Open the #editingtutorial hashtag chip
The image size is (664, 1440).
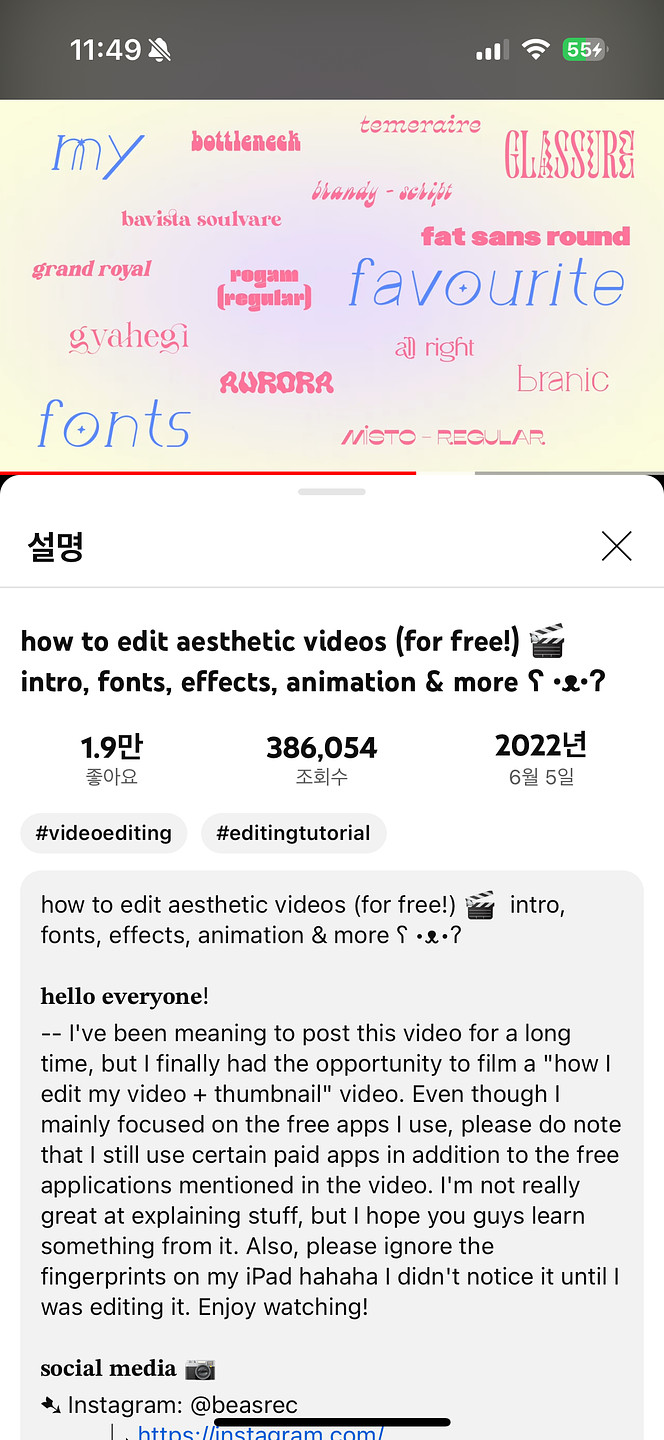point(293,833)
